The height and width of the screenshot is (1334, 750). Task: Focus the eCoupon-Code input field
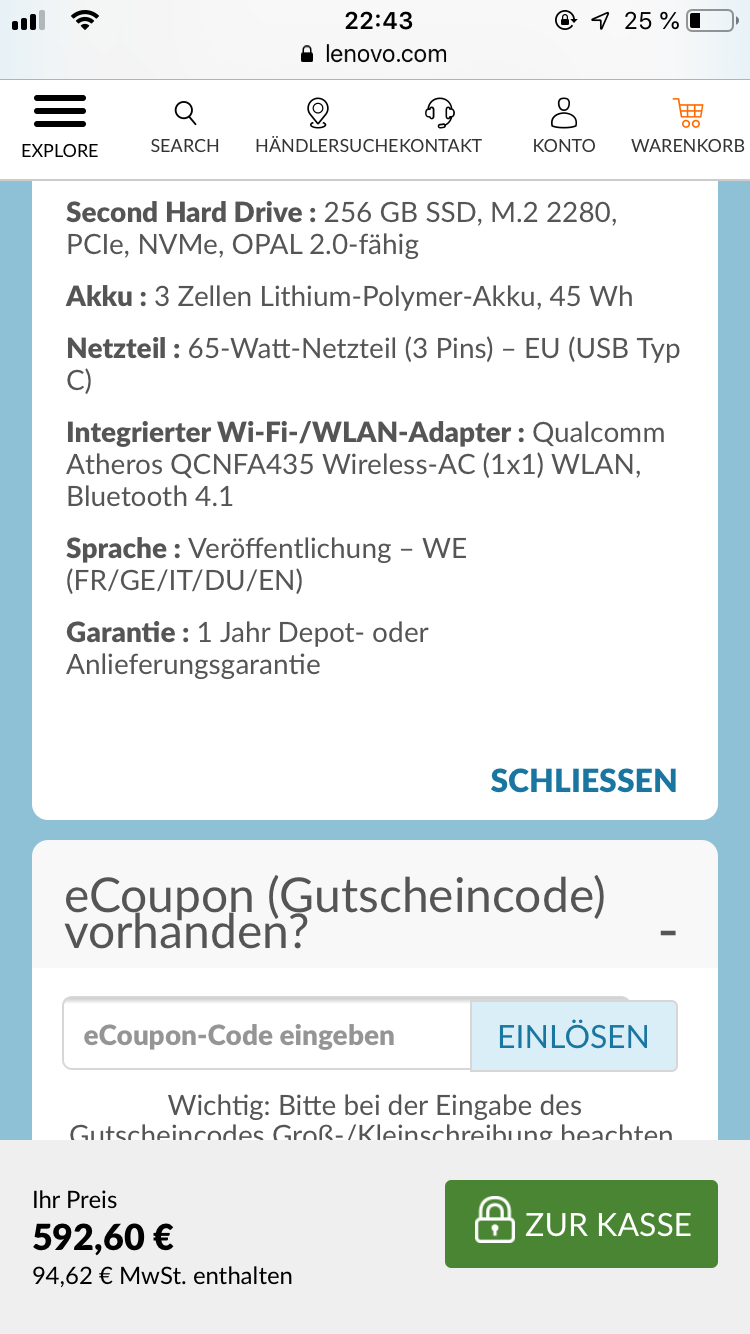266,1036
